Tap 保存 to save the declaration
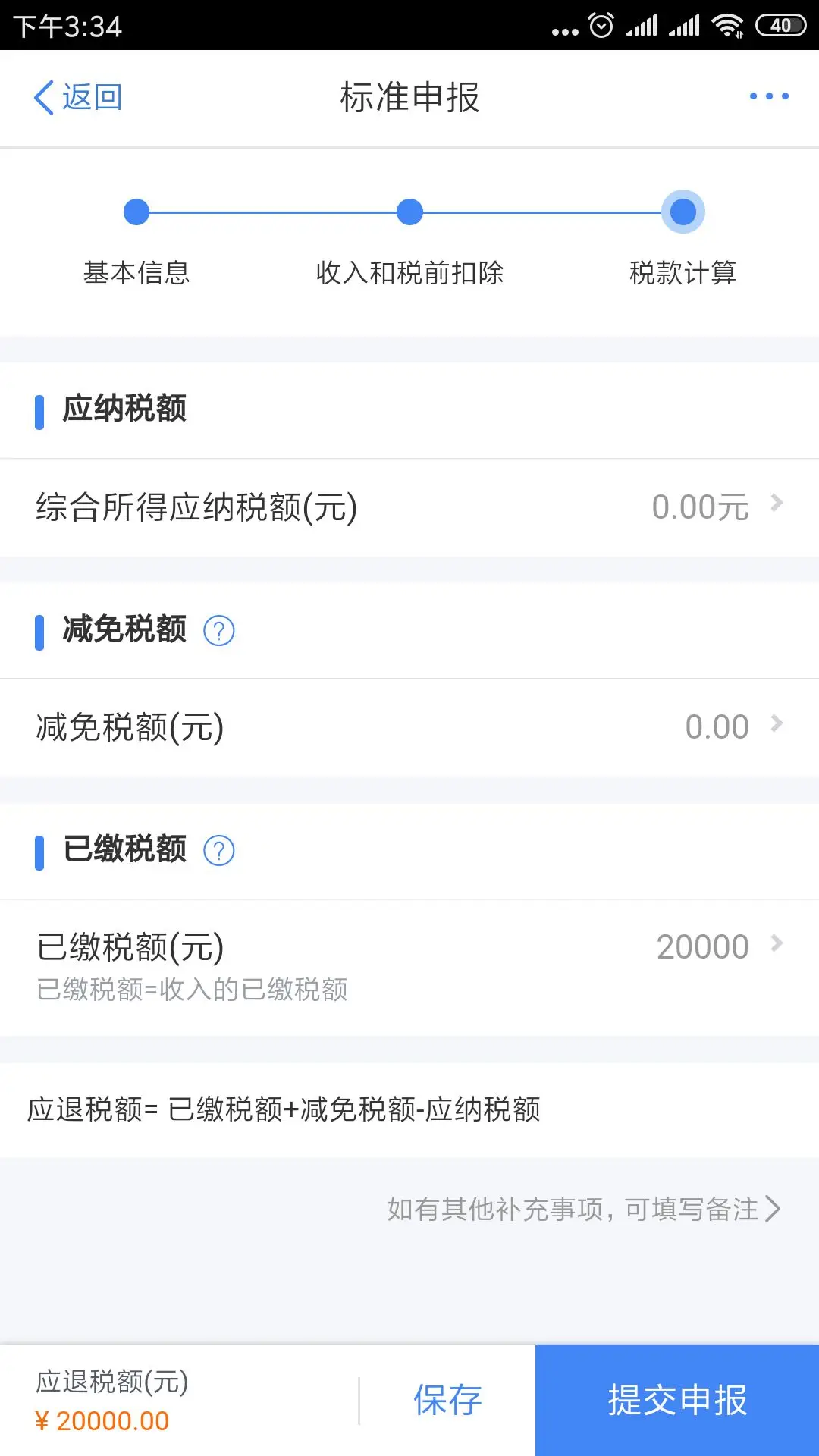 447,1400
